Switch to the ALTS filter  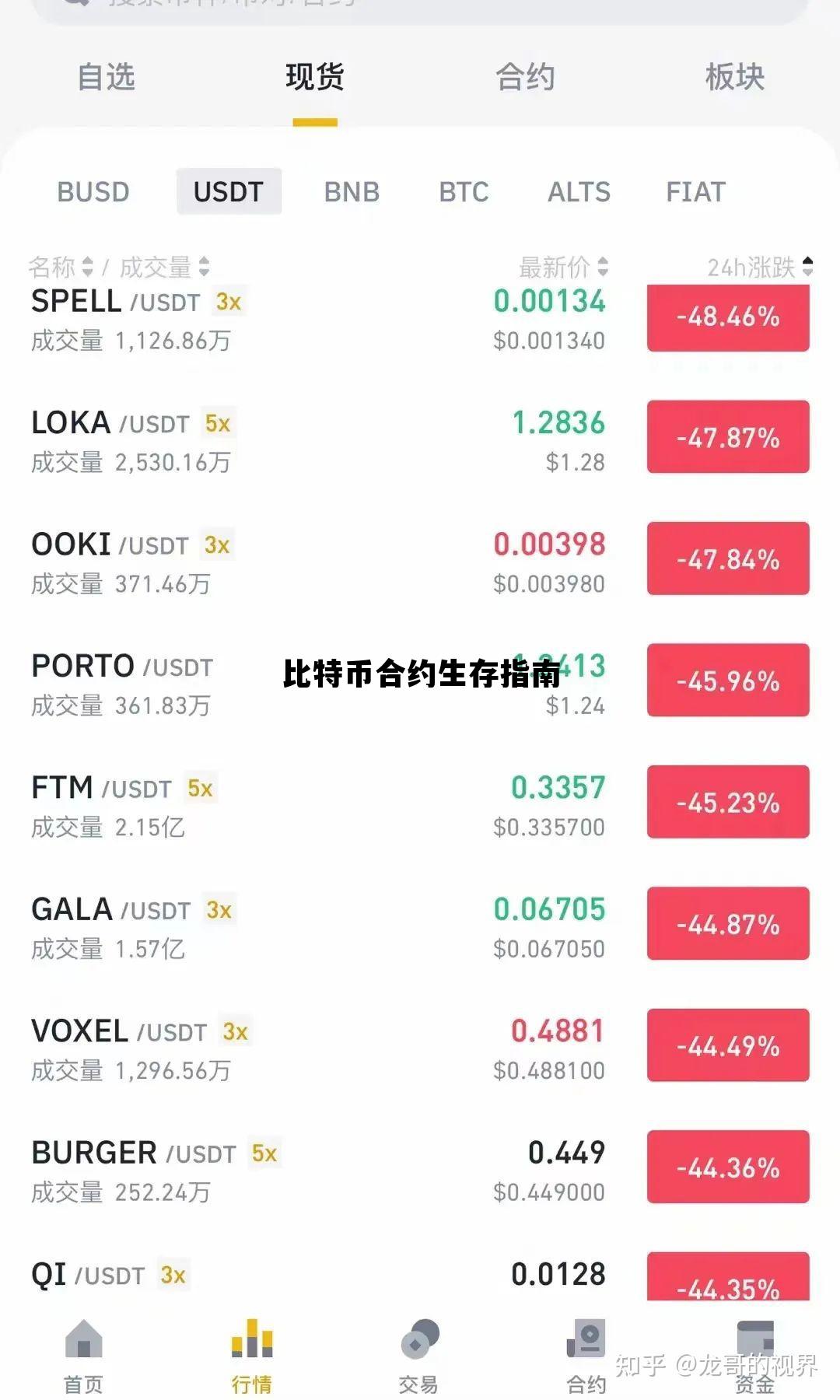click(579, 192)
